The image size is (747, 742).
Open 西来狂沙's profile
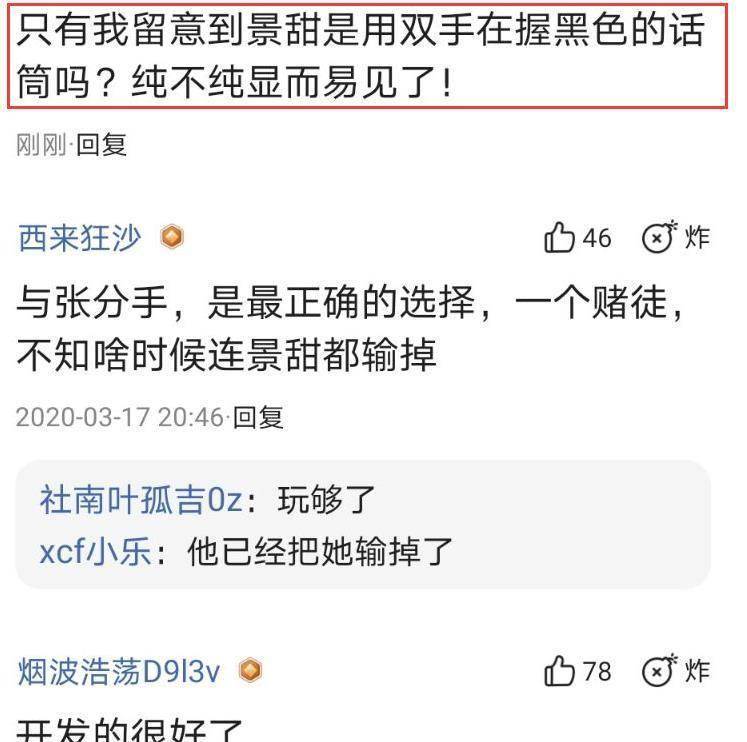tap(80, 238)
